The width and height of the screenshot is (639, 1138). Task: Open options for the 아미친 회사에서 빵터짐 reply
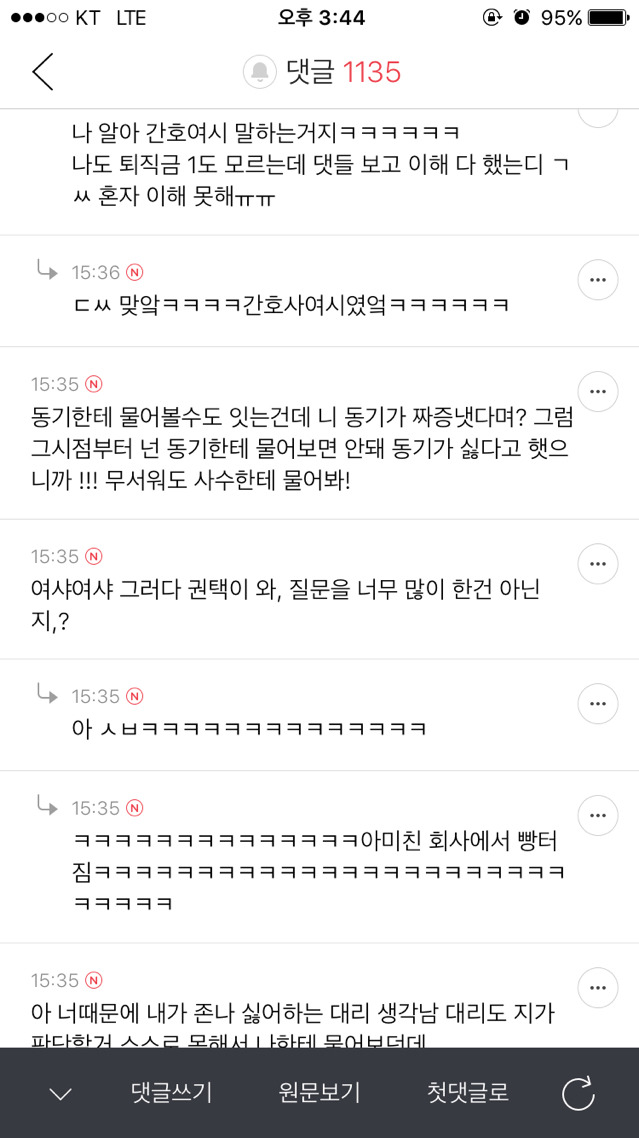point(597,816)
